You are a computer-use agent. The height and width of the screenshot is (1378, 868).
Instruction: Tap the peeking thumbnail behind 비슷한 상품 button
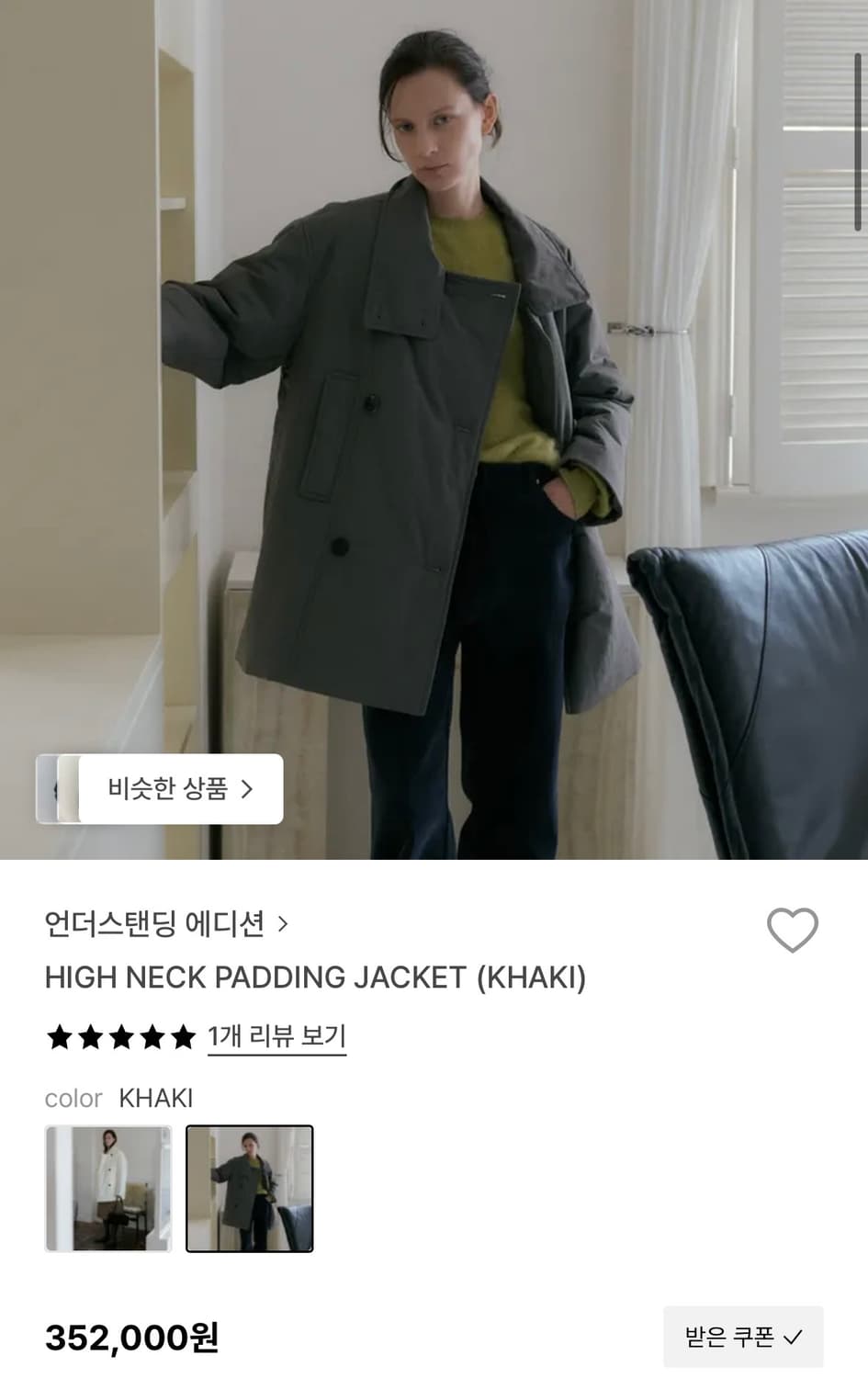coord(53,788)
